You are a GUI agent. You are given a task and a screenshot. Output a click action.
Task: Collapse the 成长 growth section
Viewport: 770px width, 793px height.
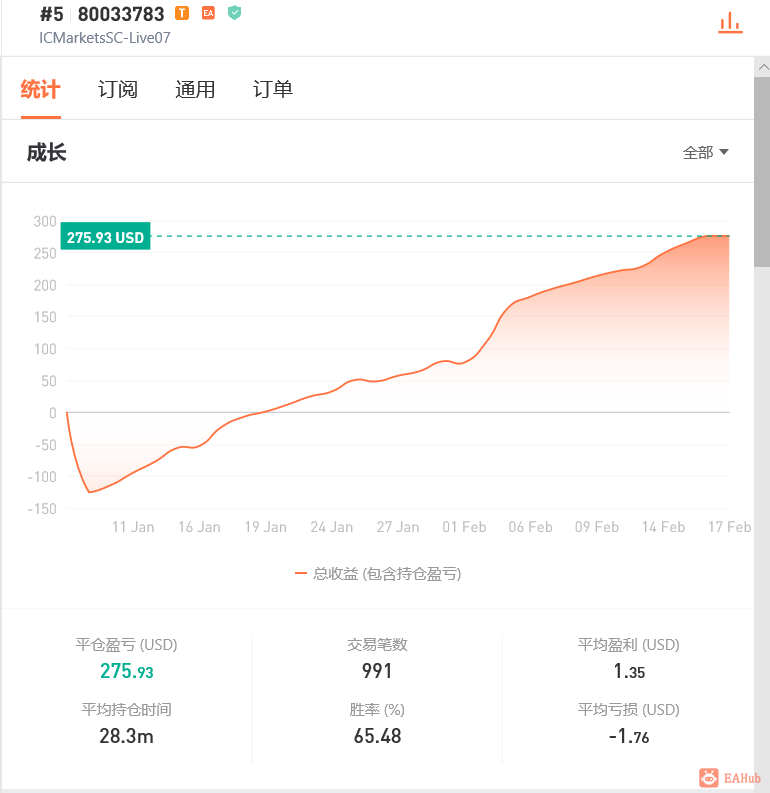coord(47,152)
